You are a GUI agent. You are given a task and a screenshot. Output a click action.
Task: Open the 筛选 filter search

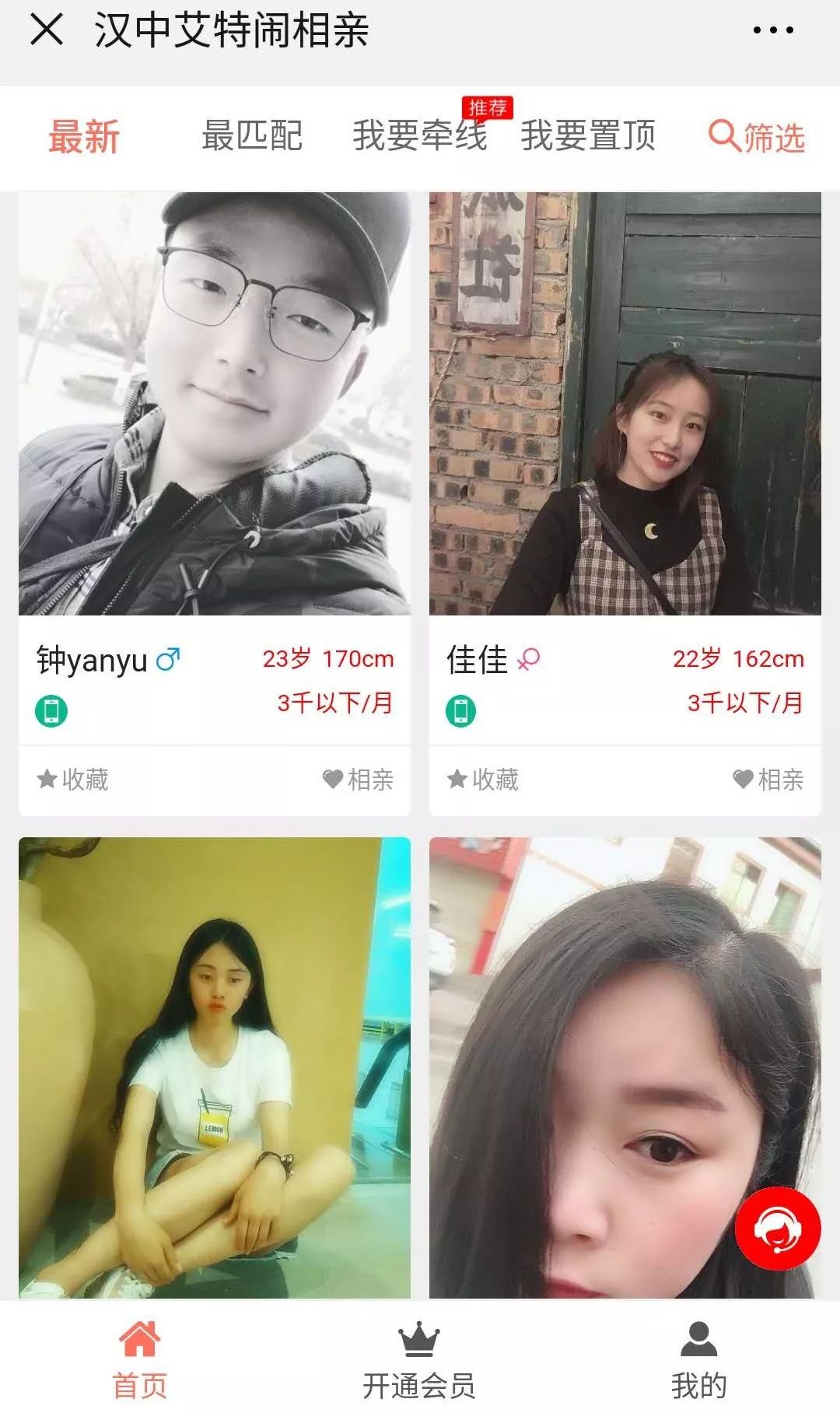757,137
